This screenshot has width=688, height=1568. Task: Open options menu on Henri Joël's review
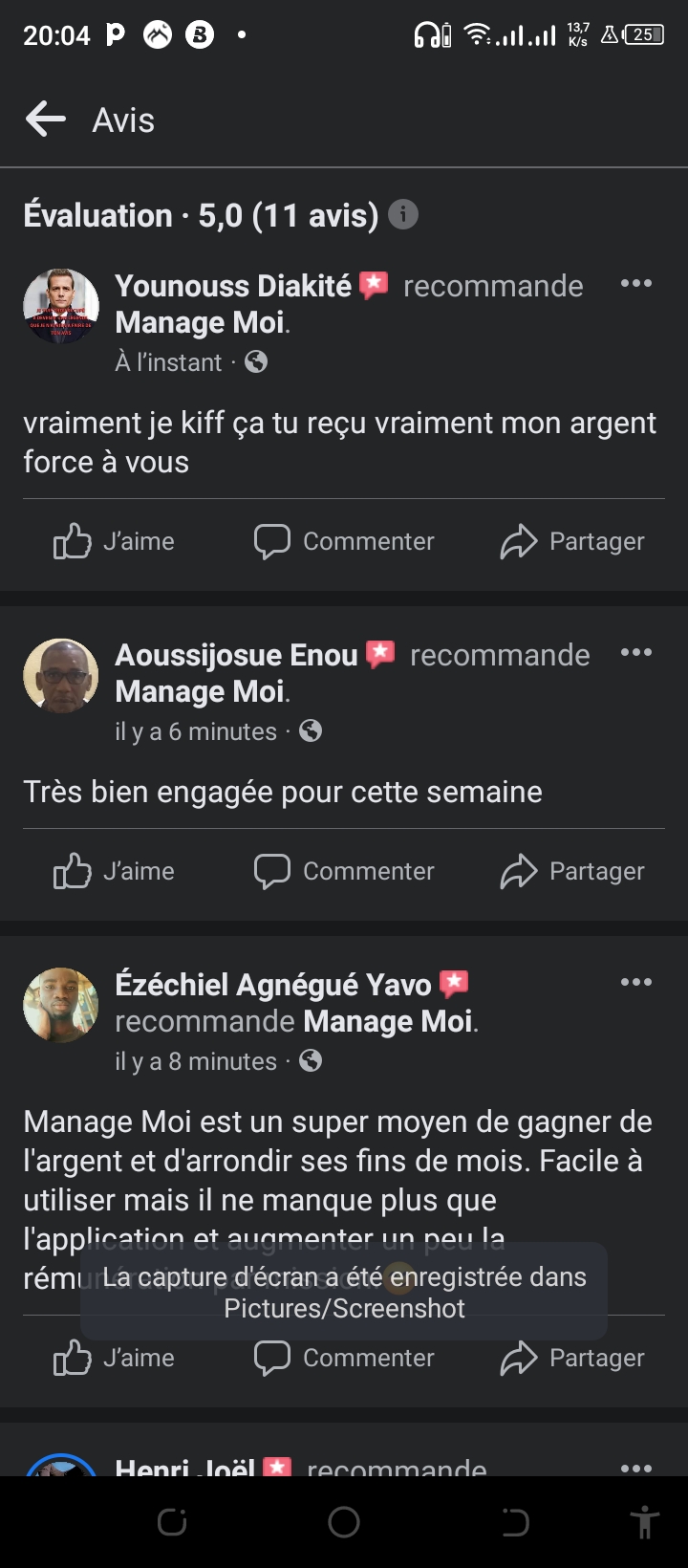tap(635, 1468)
